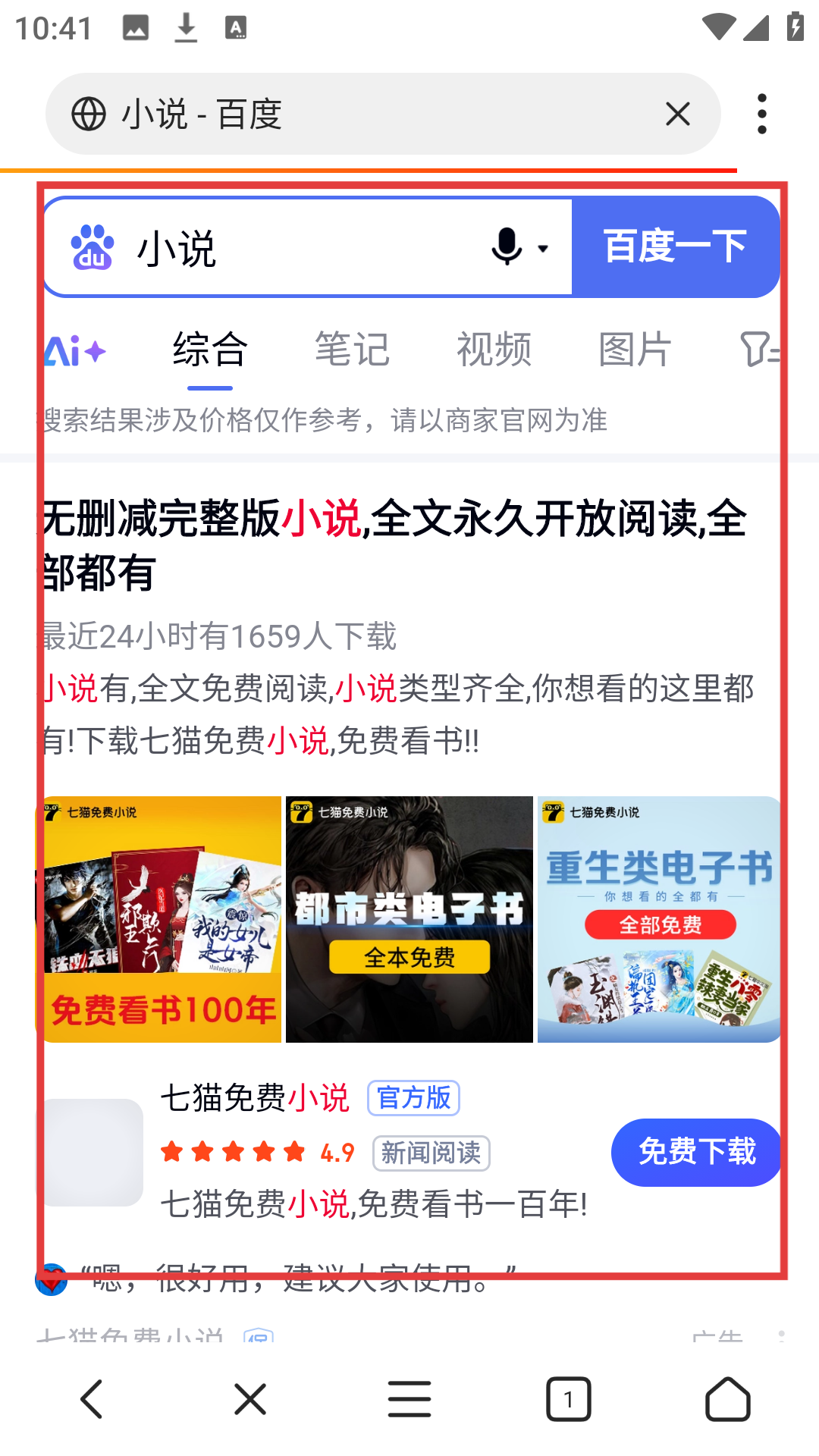Switch to the 笔记 tab
Viewport: 819px width, 1456px height.
pos(352,351)
